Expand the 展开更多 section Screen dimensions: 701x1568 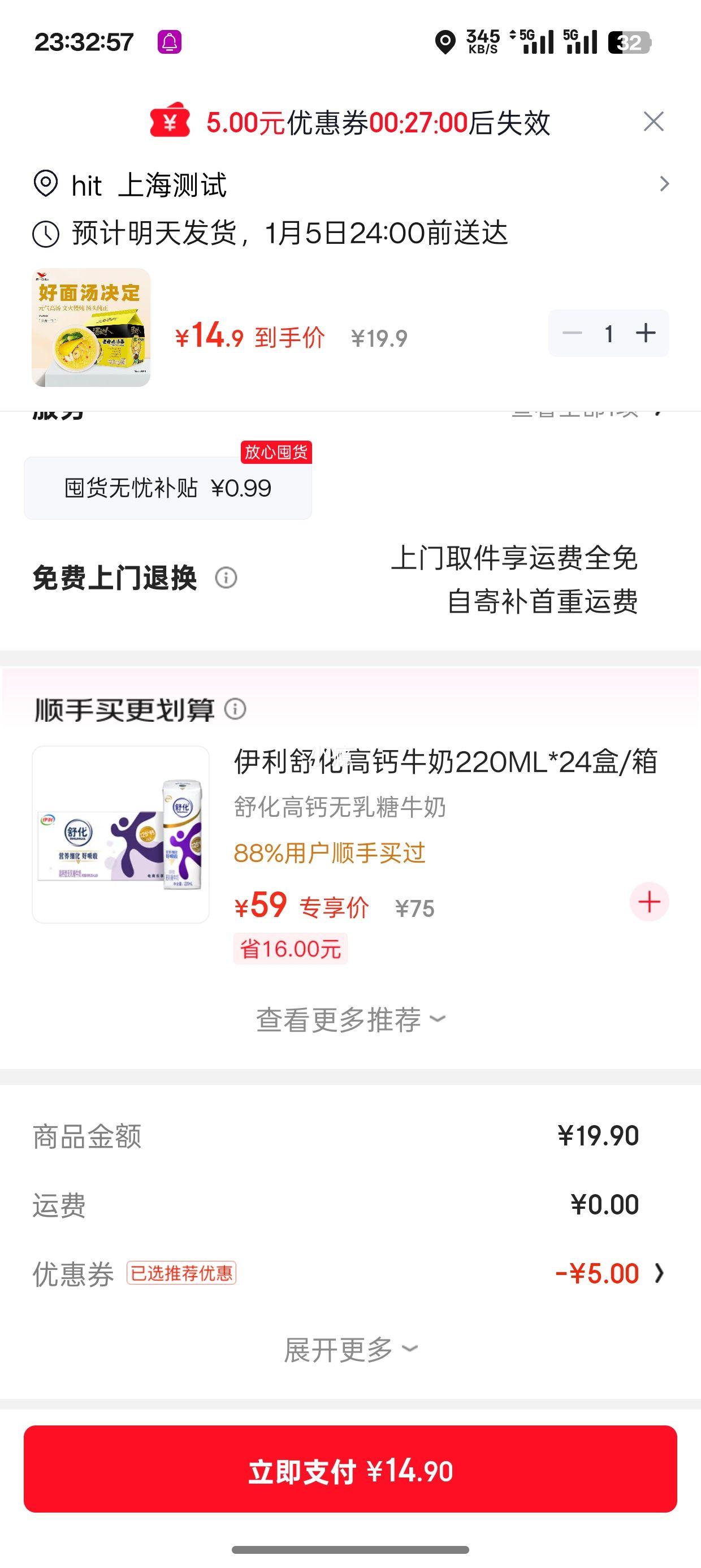[350, 1349]
